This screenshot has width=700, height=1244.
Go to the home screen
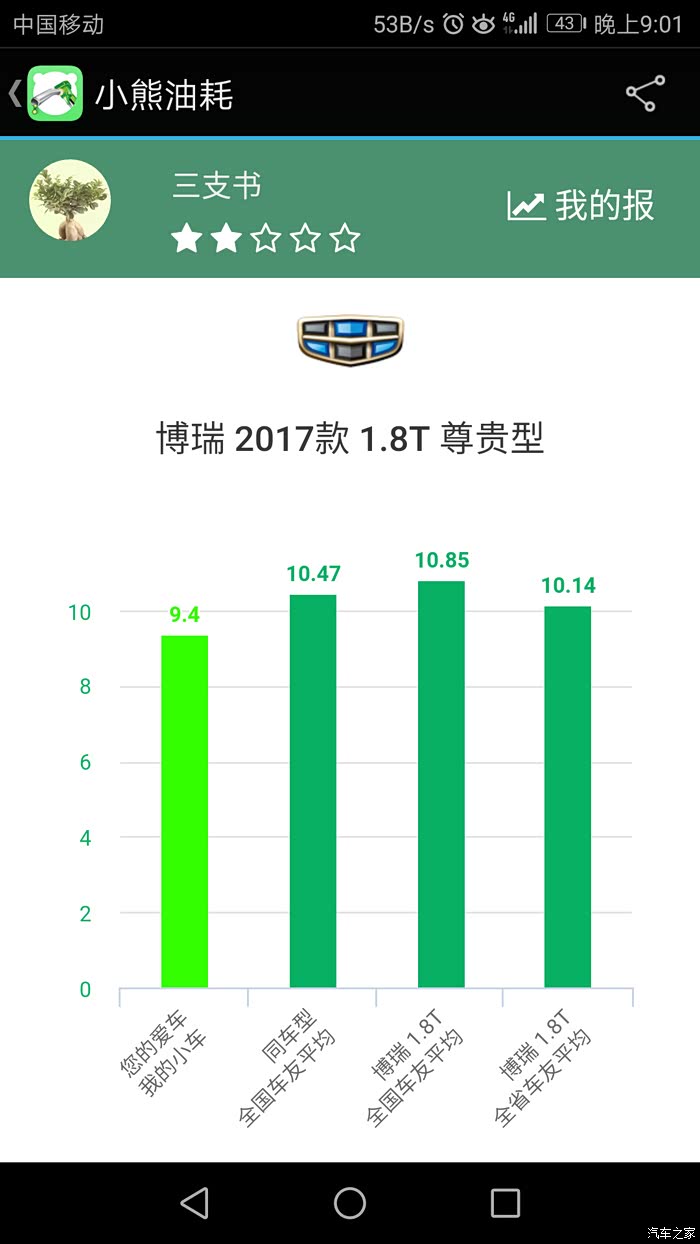coord(350,1202)
